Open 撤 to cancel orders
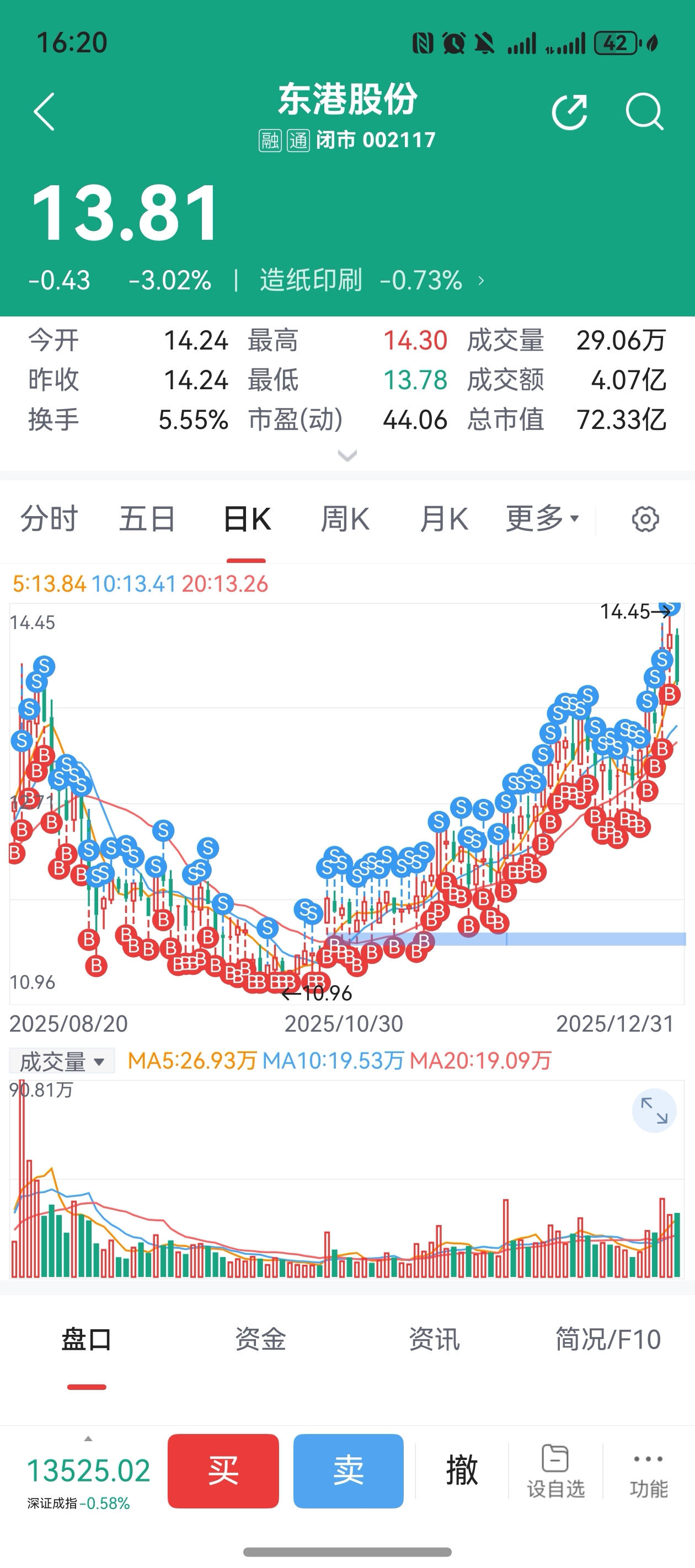Image resolution: width=695 pixels, height=1568 pixels. [x=462, y=1470]
